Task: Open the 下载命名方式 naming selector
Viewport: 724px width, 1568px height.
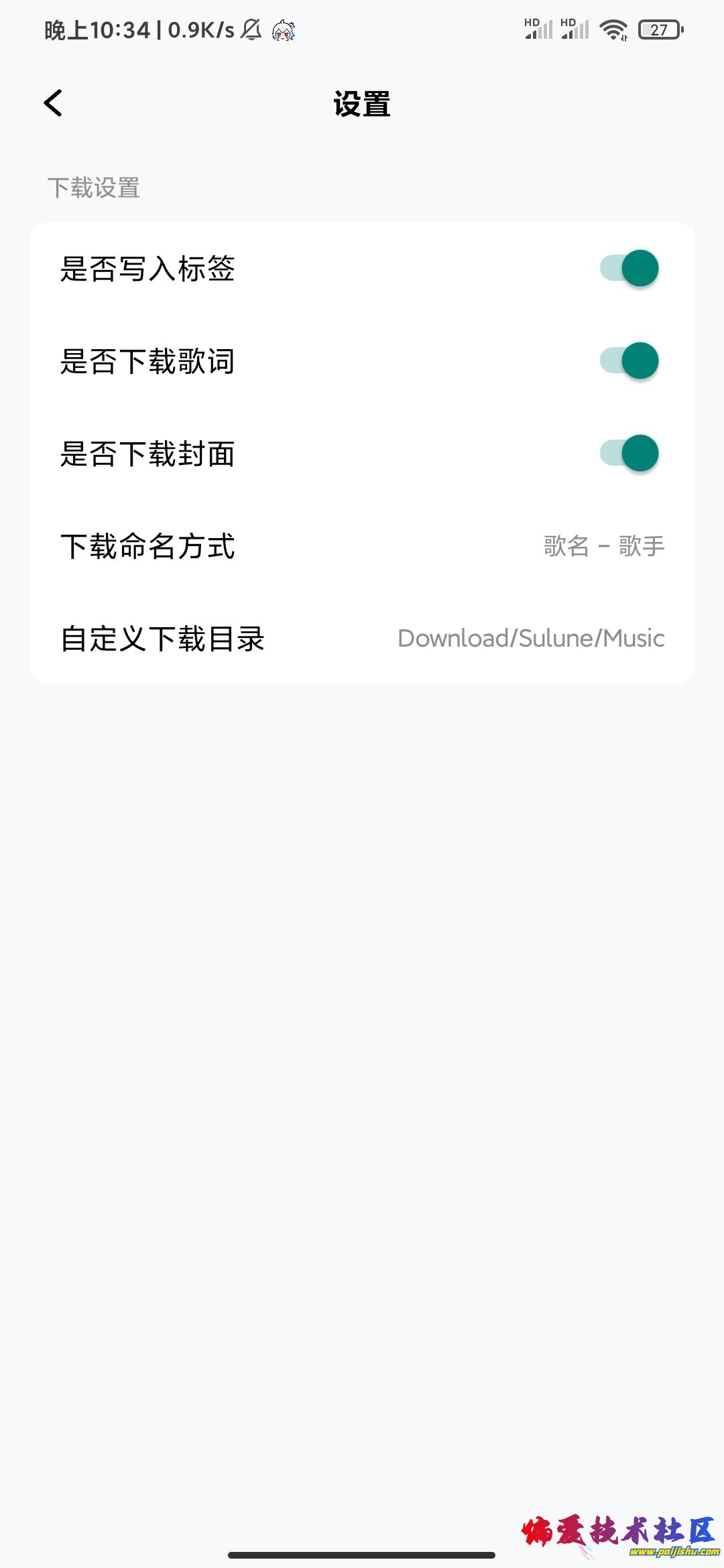Action: [x=362, y=546]
